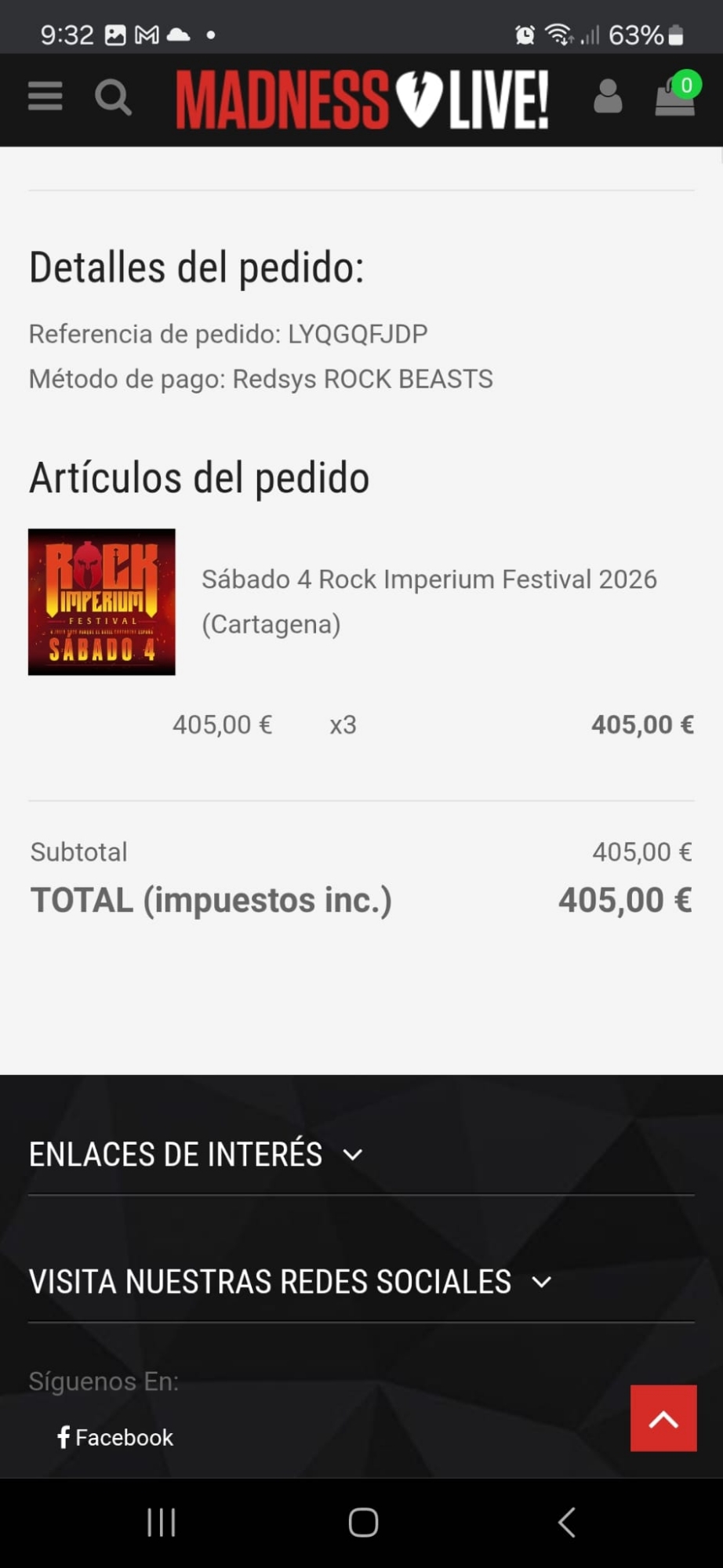View the shopping cart
This screenshot has width=723, height=1568.
click(x=675, y=96)
